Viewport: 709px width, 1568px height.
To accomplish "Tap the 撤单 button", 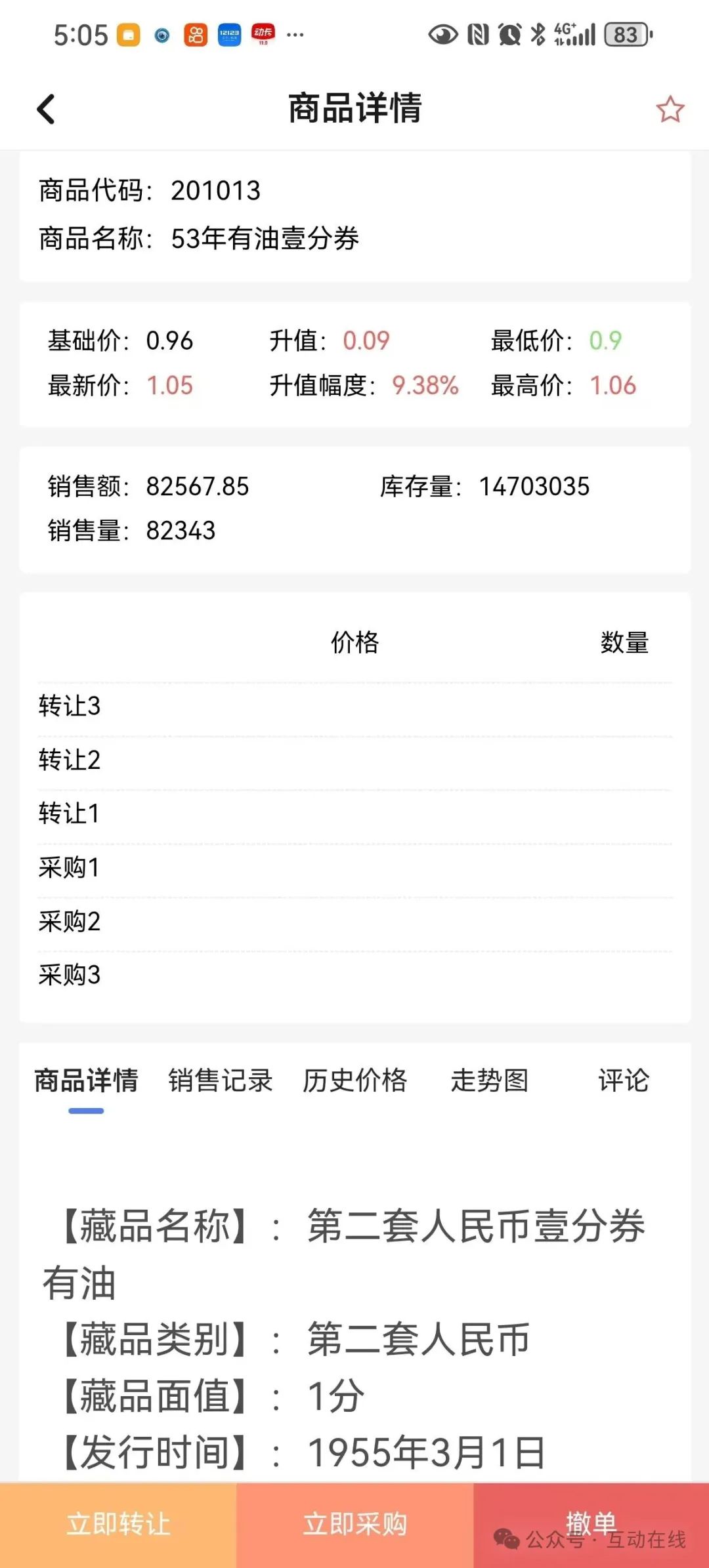I will click(591, 1525).
